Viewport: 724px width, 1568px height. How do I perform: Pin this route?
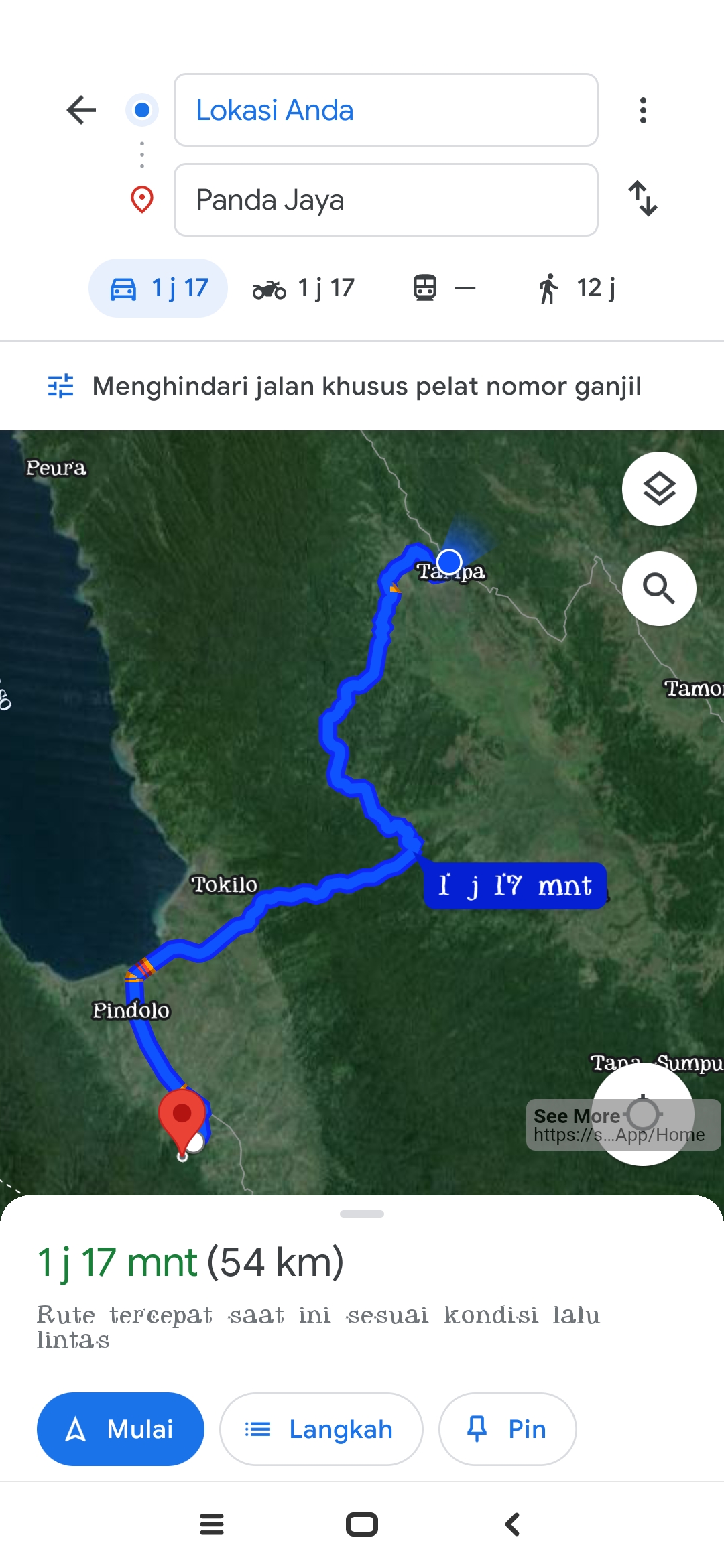(x=507, y=1429)
